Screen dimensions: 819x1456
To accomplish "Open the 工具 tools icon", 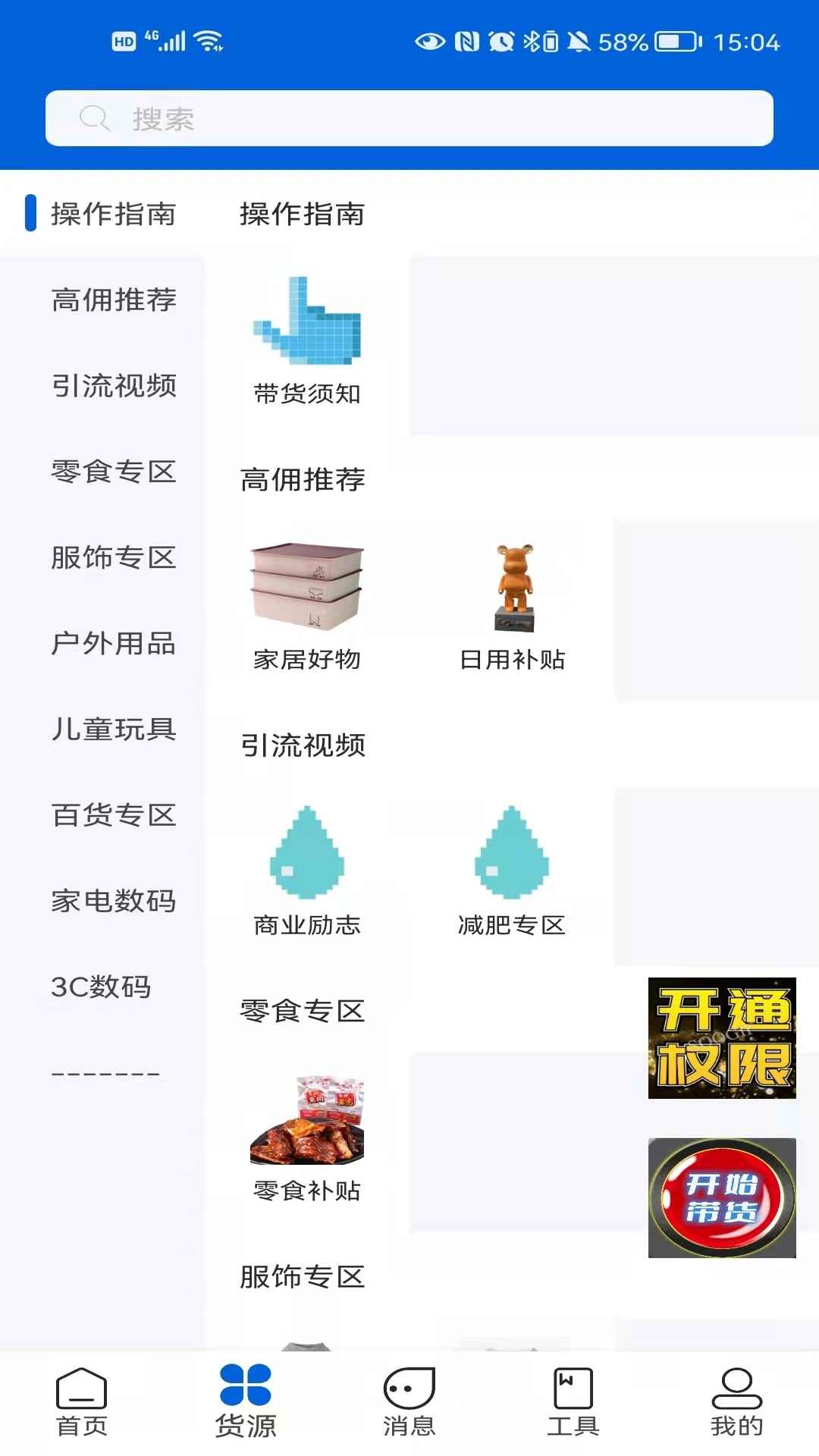I will [x=573, y=1399].
